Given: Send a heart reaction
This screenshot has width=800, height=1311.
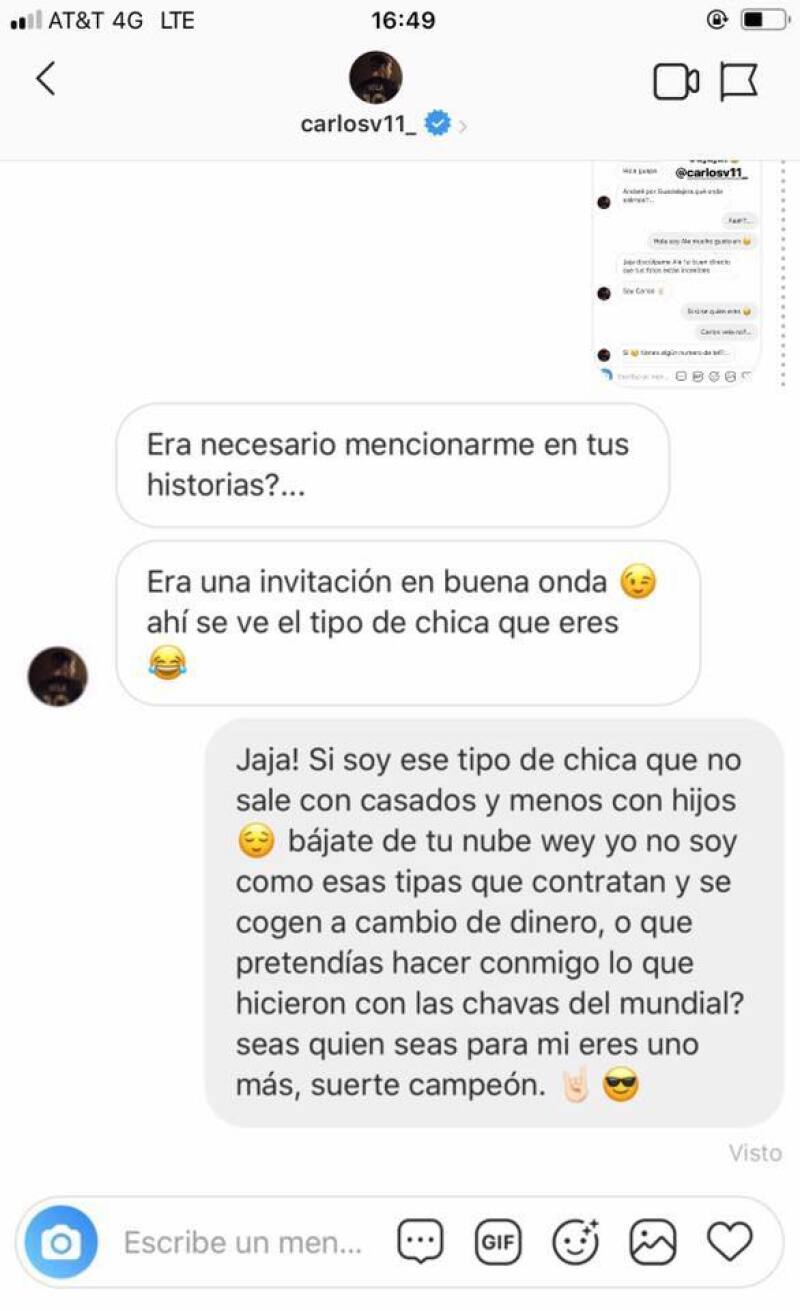Looking at the screenshot, I should pos(729,1242).
